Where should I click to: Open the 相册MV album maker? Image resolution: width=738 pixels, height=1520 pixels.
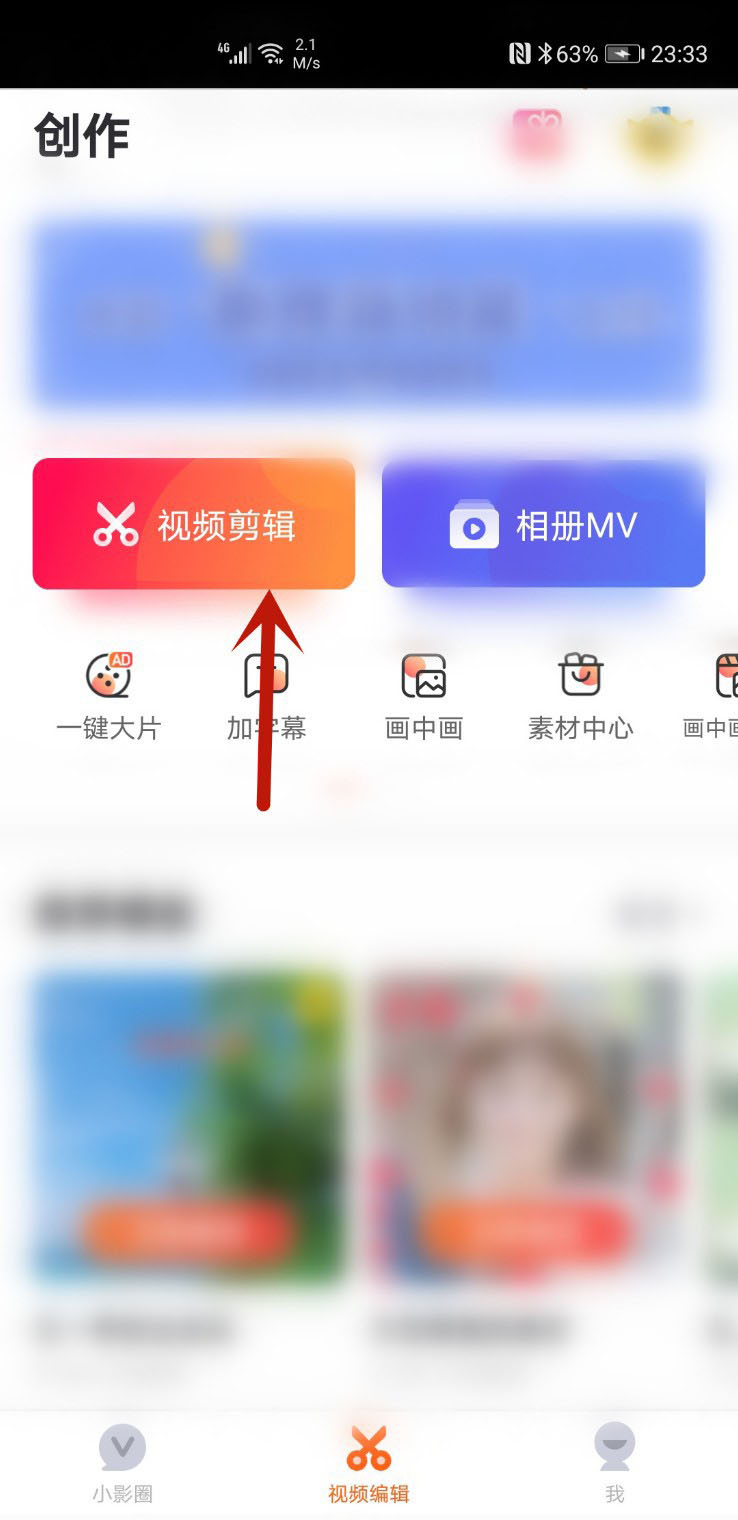pos(543,524)
